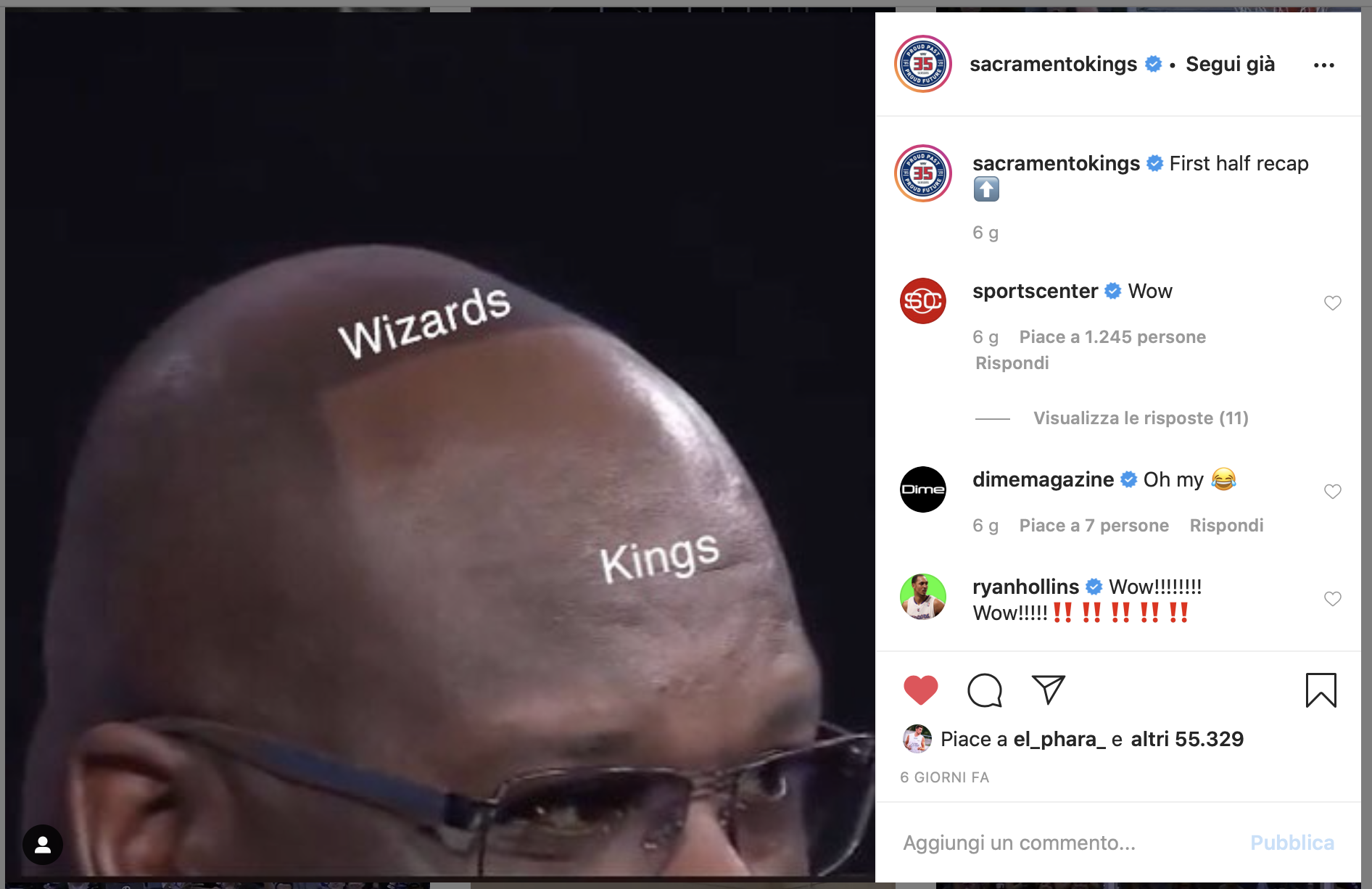Open the three-dot overflow menu
The image size is (1372, 889).
[1323, 65]
